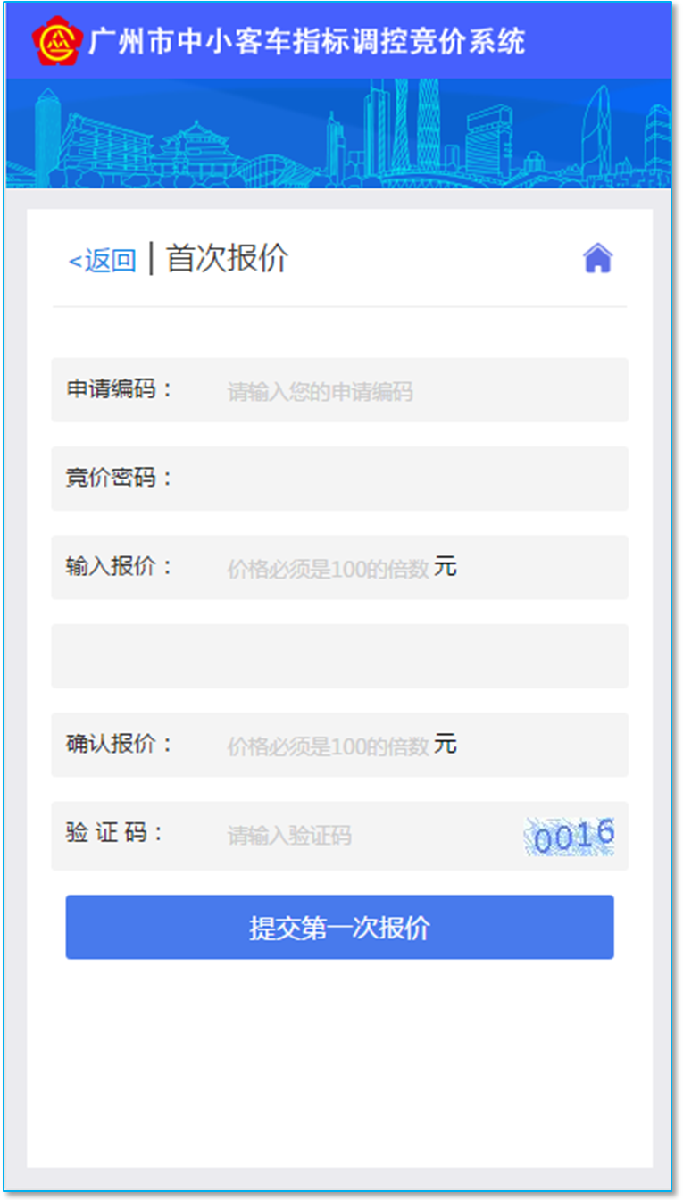Tap the 返回 back link
This screenshot has width=683, height=1200.
(102, 261)
